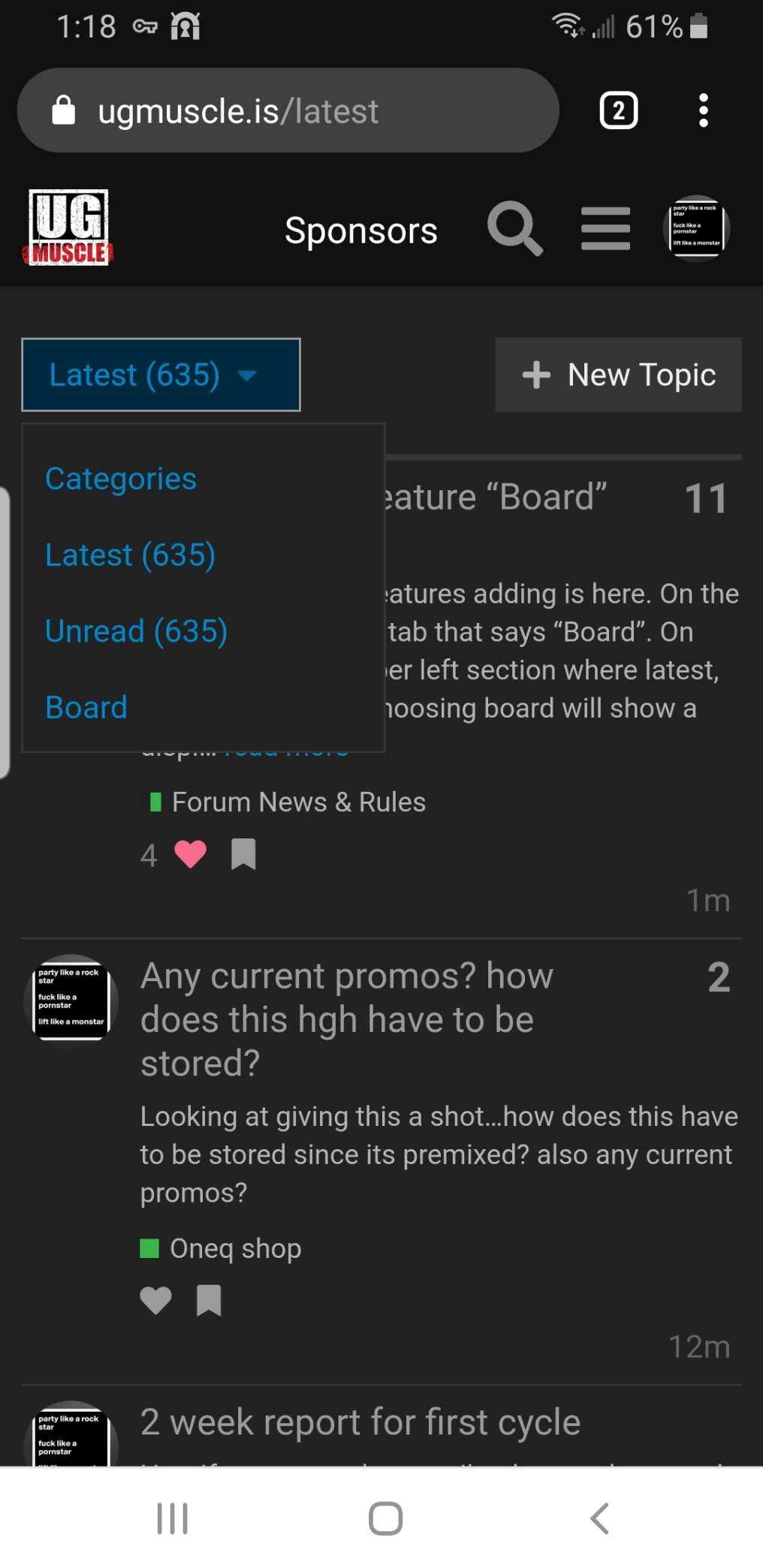This screenshot has width=763, height=1568.
Task: Open the browser tab switcher
Action: pyautogui.click(x=618, y=110)
